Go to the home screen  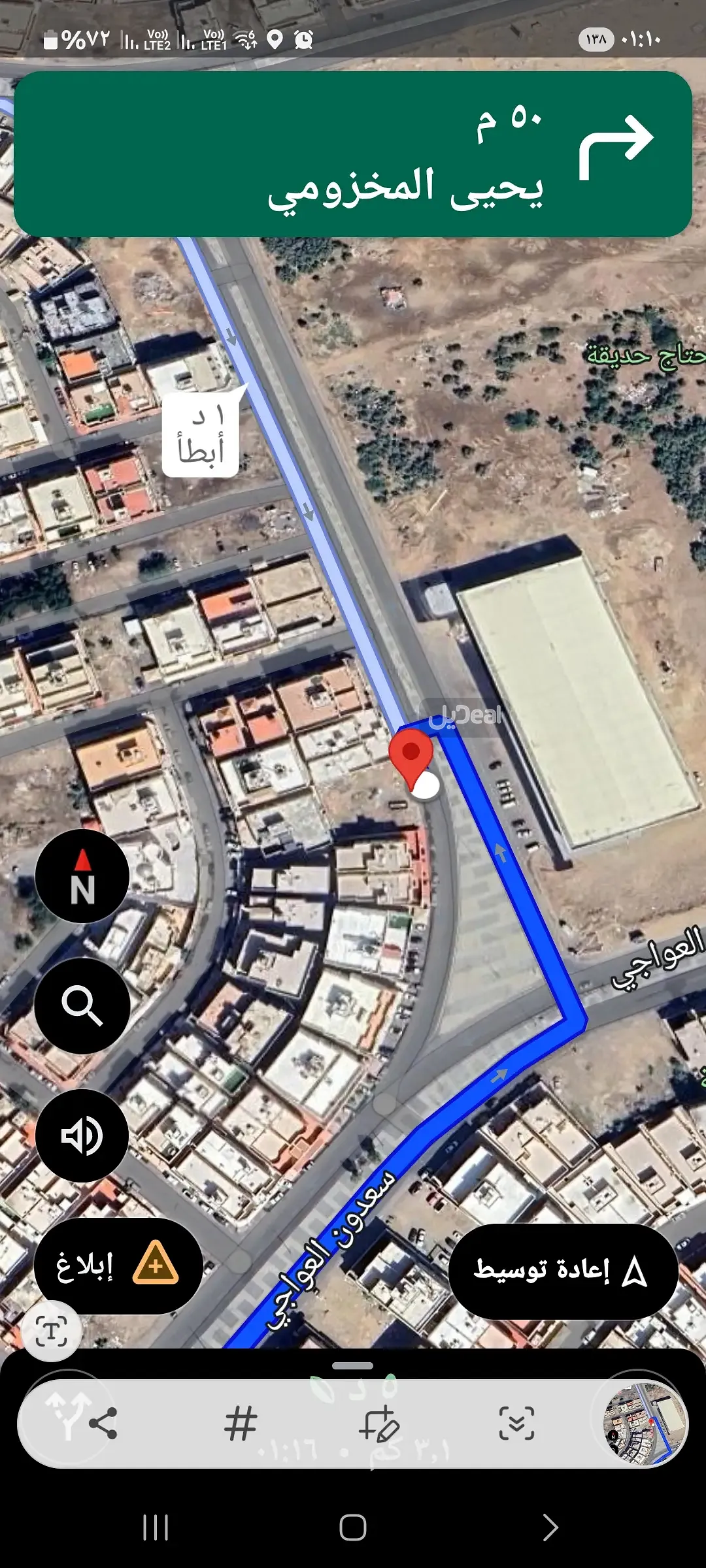[x=353, y=1527]
